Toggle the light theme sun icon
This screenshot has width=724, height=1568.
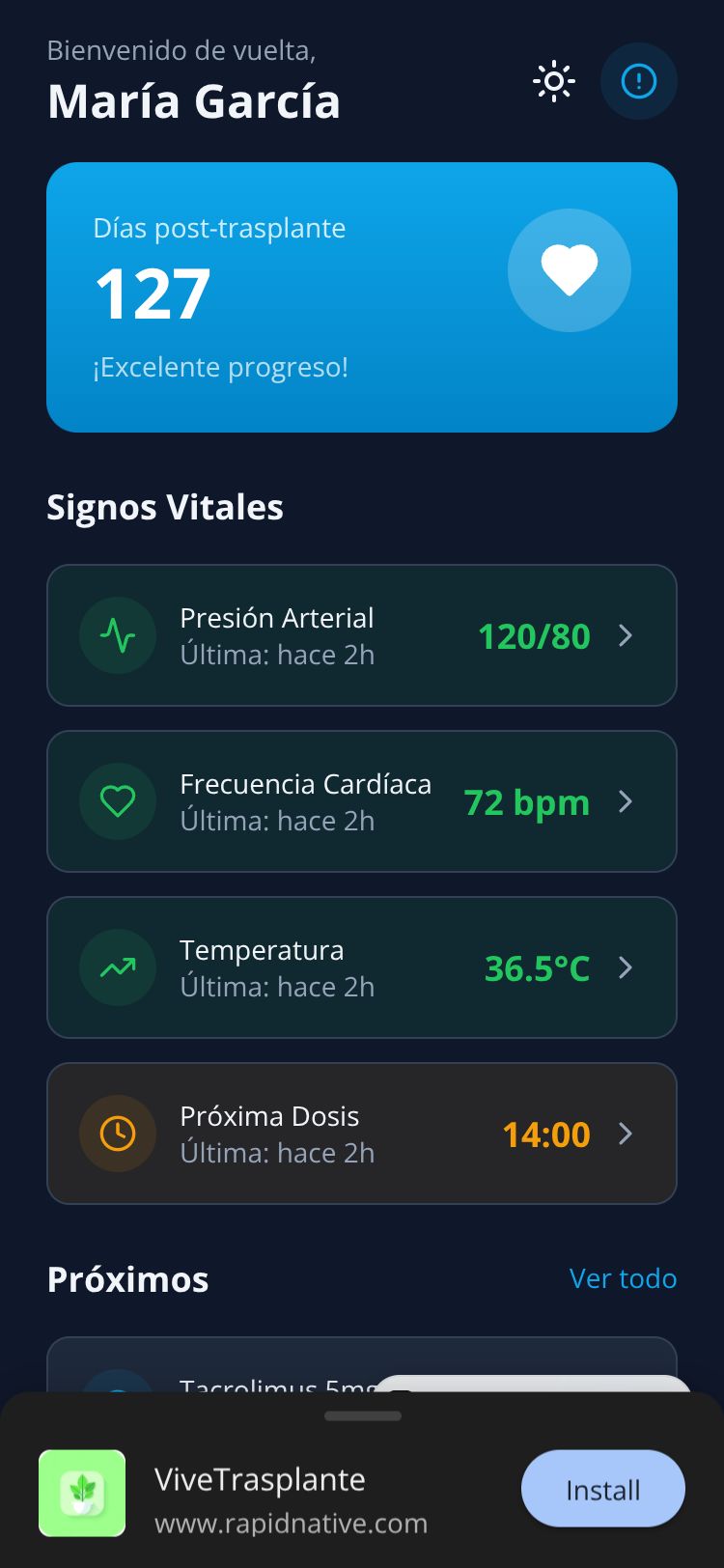(x=554, y=81)
